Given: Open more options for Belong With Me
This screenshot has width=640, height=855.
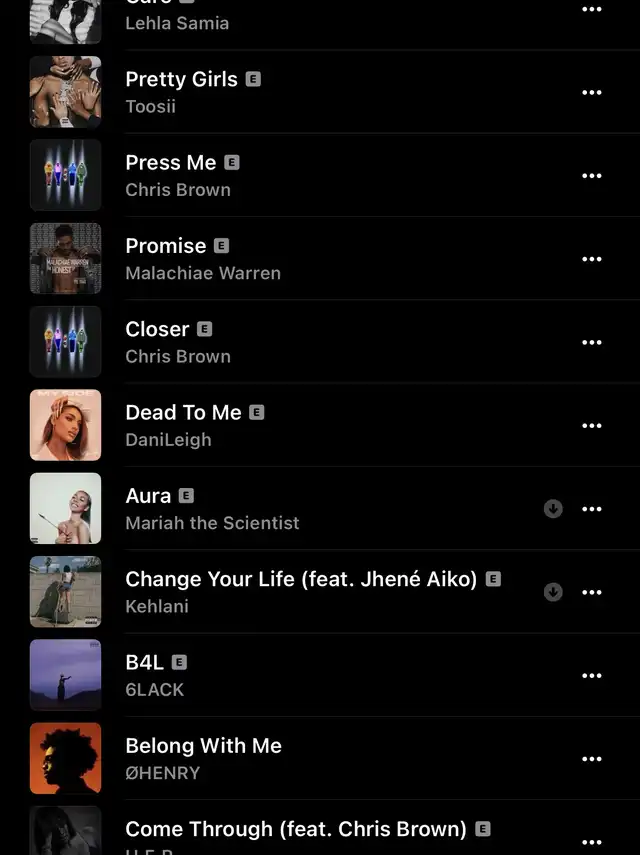Looking at the screenshot, I should point(592,759).
